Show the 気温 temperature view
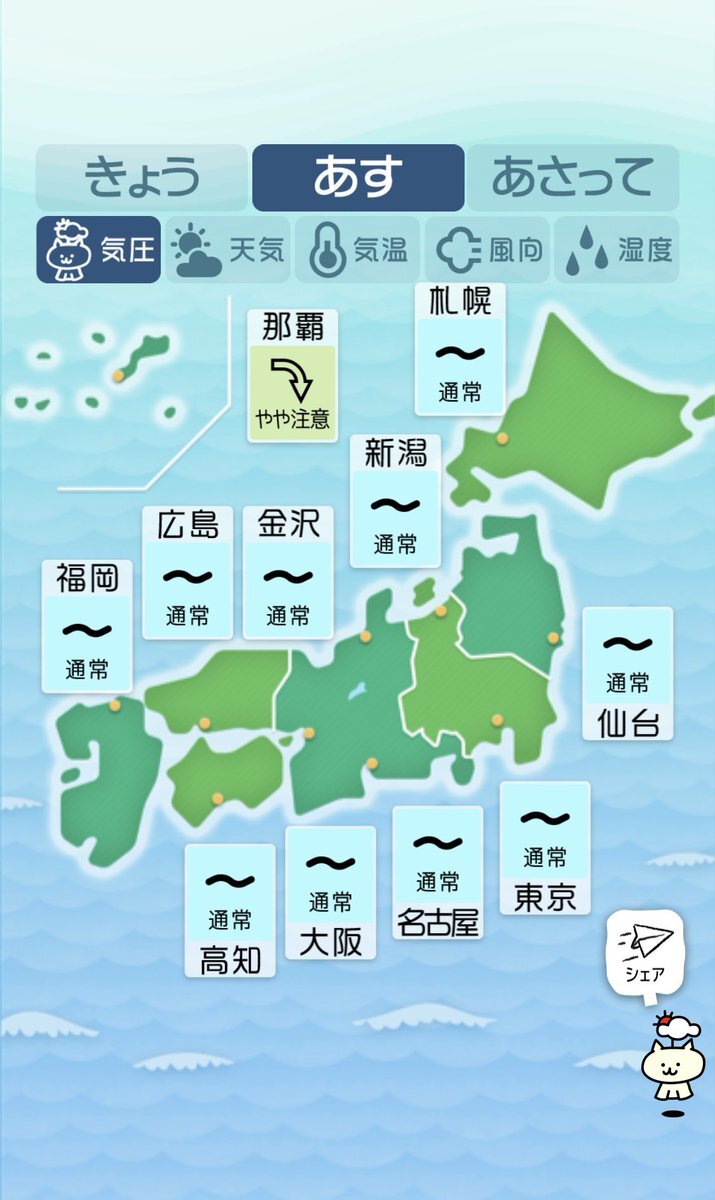The height and width of the screenshot is (1200, 715). [357, 250]
